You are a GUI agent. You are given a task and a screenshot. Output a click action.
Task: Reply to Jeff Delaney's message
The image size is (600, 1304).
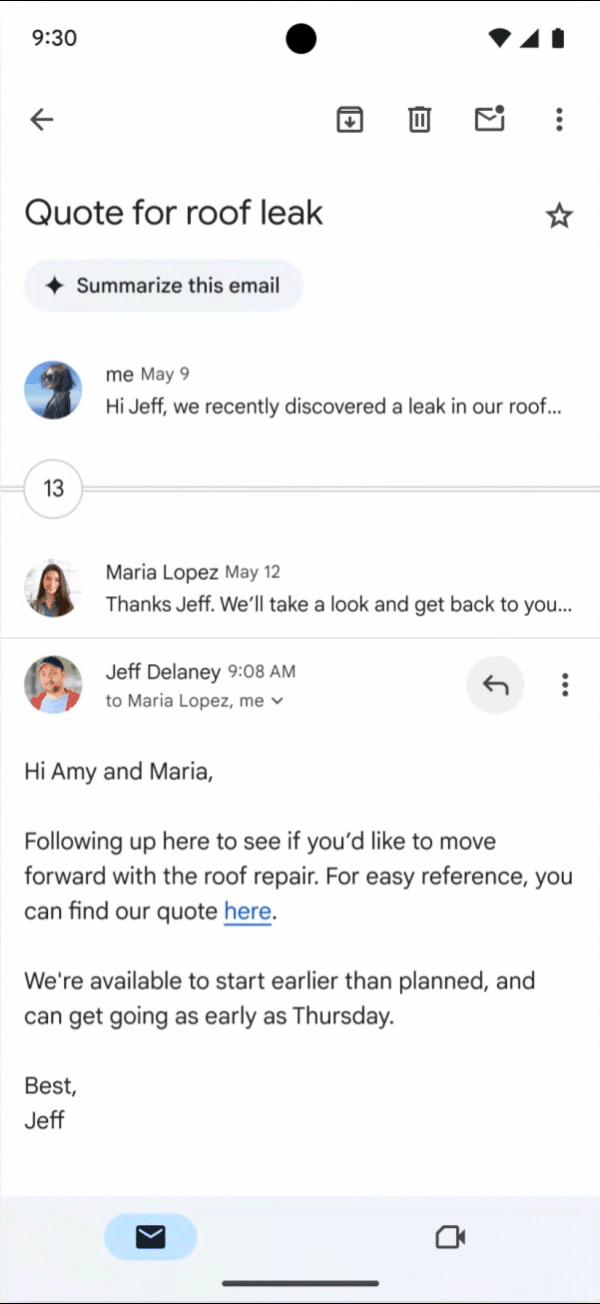click(495, 685)
